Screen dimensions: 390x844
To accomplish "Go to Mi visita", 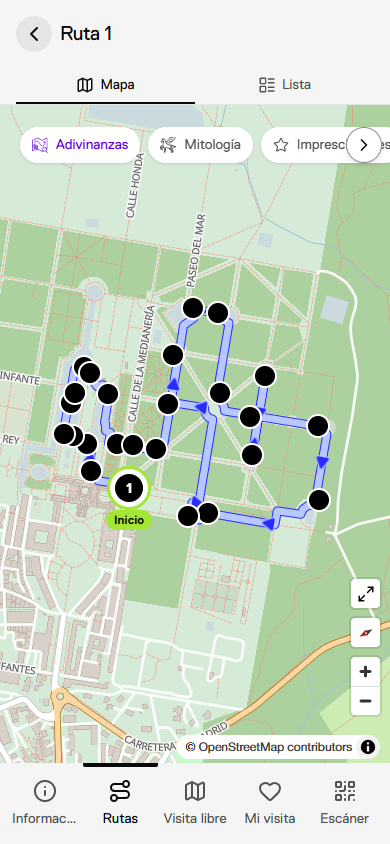I will pos(270,803).
